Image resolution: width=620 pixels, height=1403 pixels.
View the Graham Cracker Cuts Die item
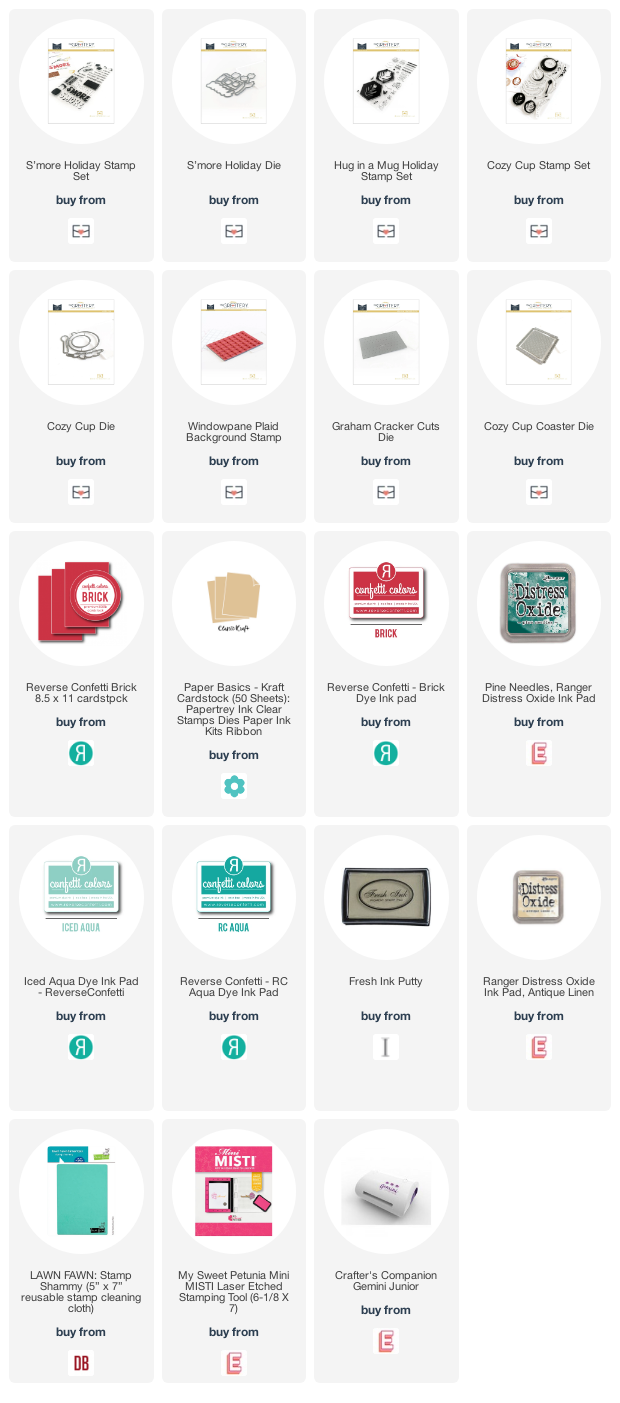pyautogui.click(x=386, y=339)
